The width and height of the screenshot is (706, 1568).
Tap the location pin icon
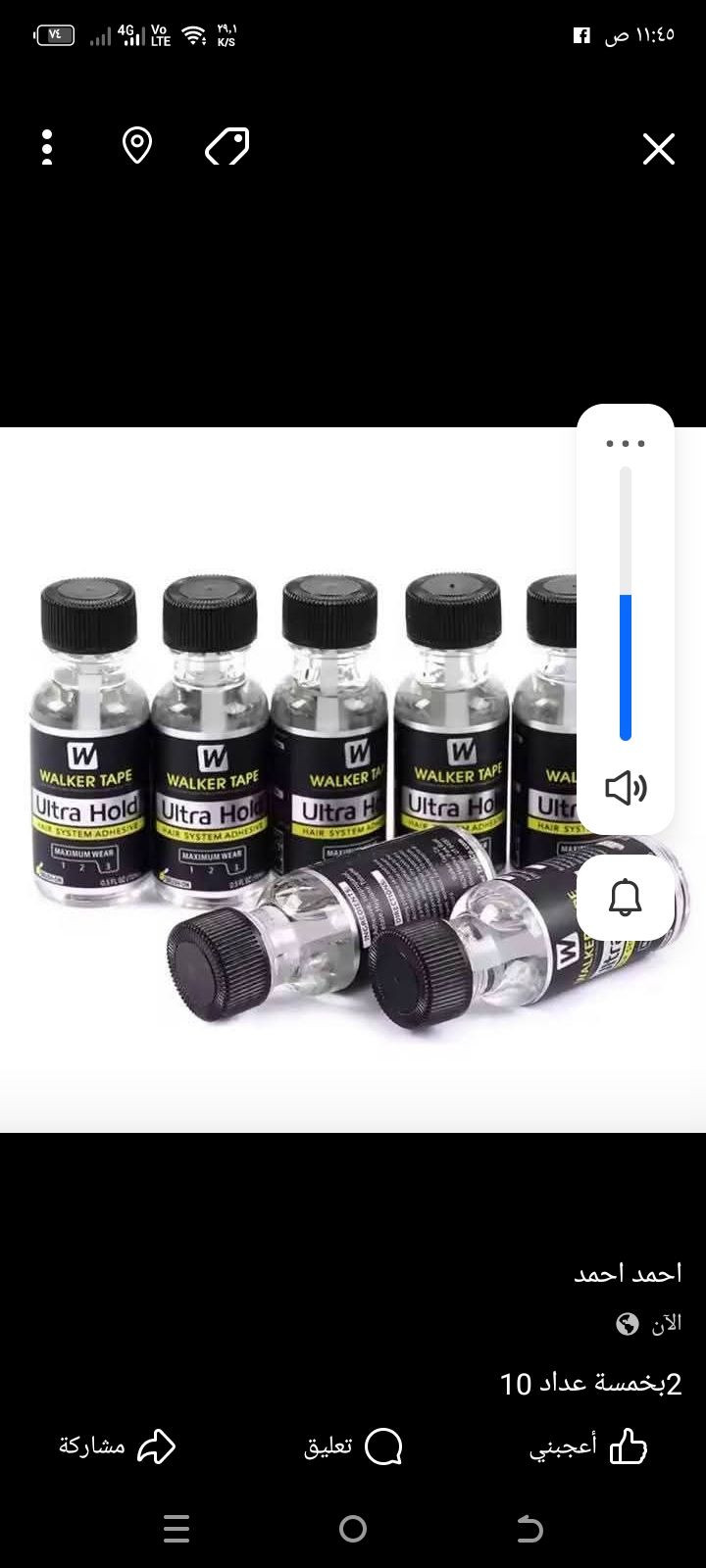click(136, 146)
